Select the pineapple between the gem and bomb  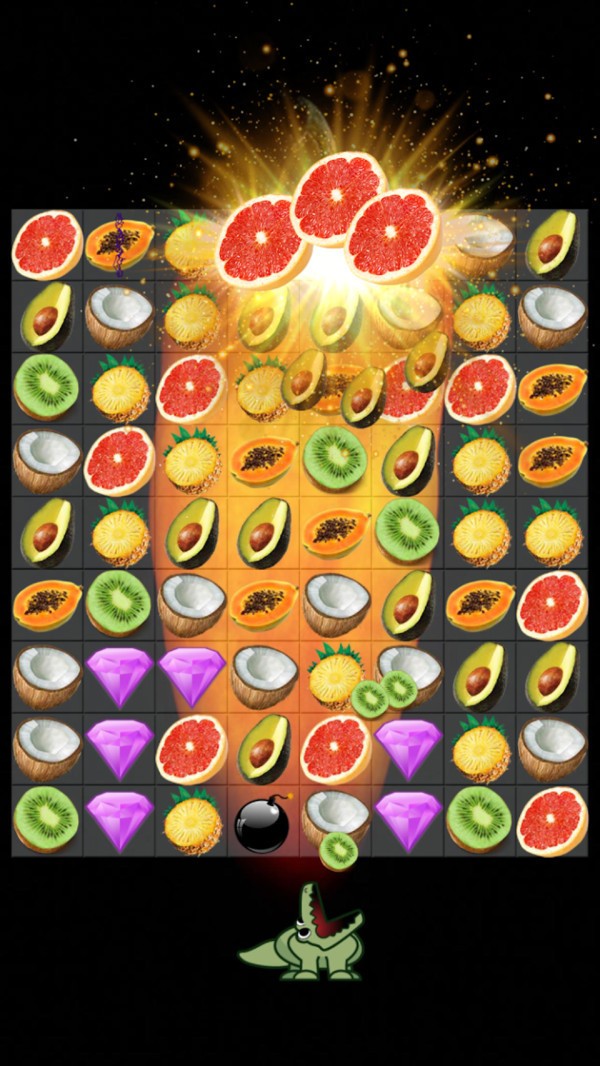click(x=192, y=822)
